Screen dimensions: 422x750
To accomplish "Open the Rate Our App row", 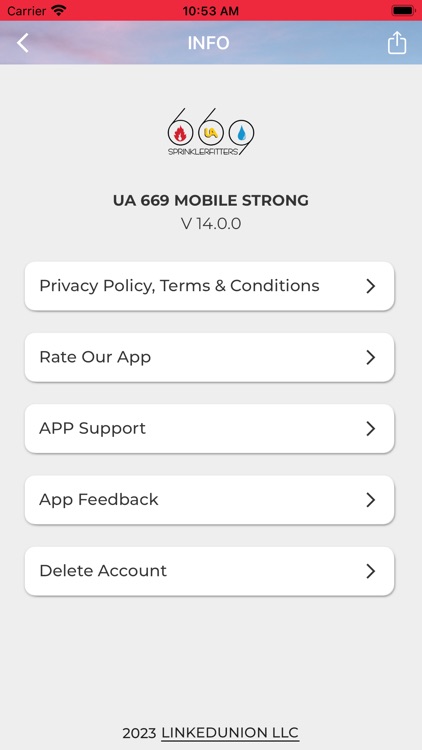I will [210, 357].
